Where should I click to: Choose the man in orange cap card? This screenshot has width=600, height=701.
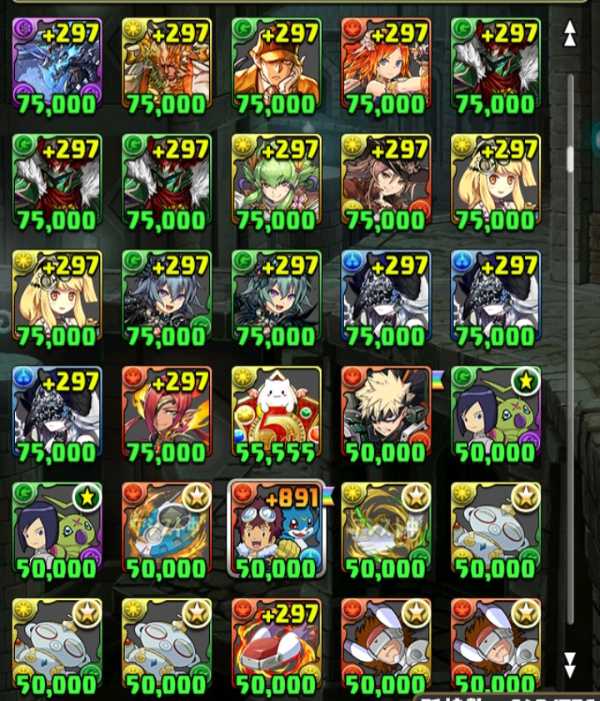tap(276, 66)
